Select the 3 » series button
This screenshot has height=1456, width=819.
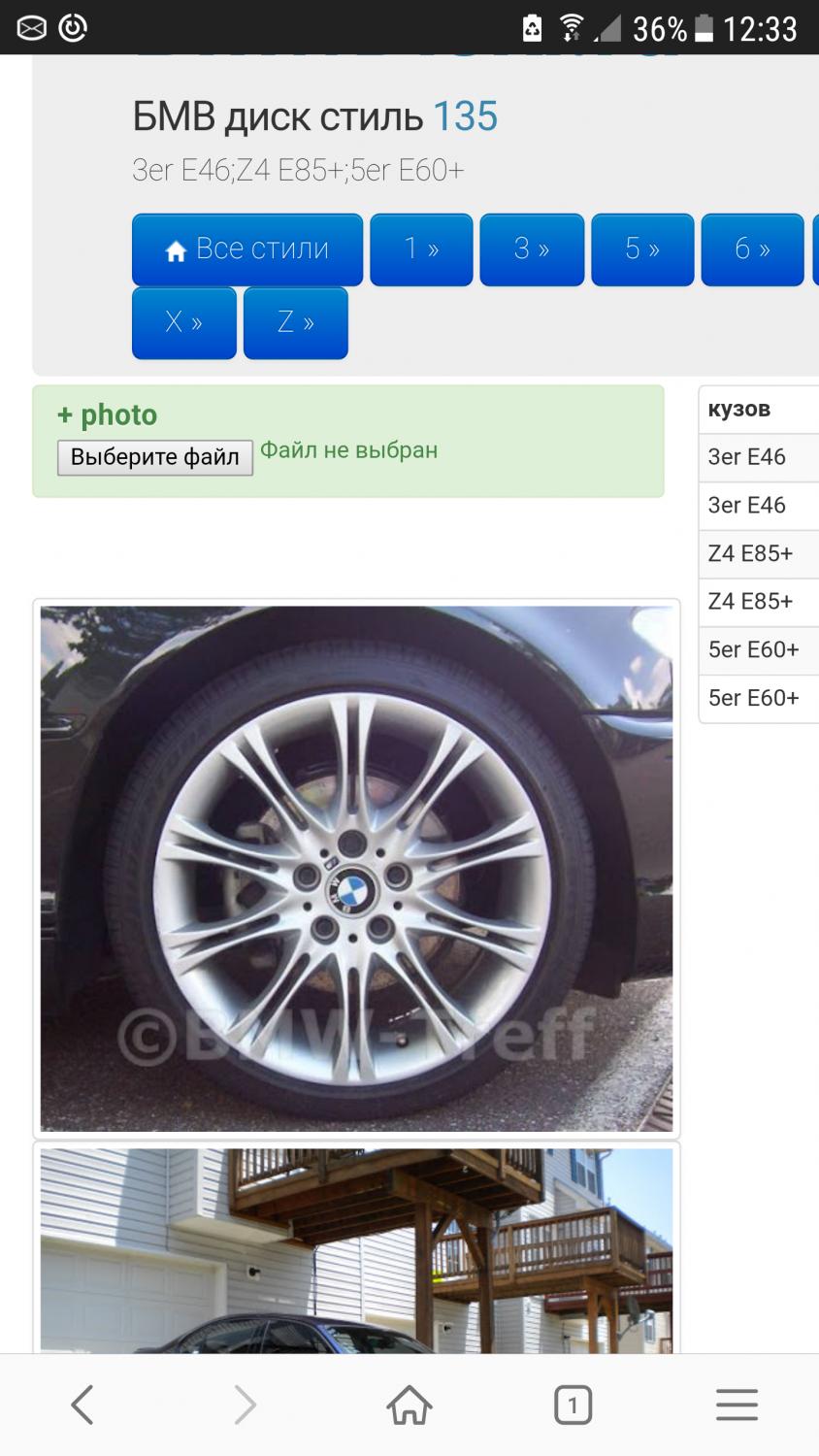532,249
